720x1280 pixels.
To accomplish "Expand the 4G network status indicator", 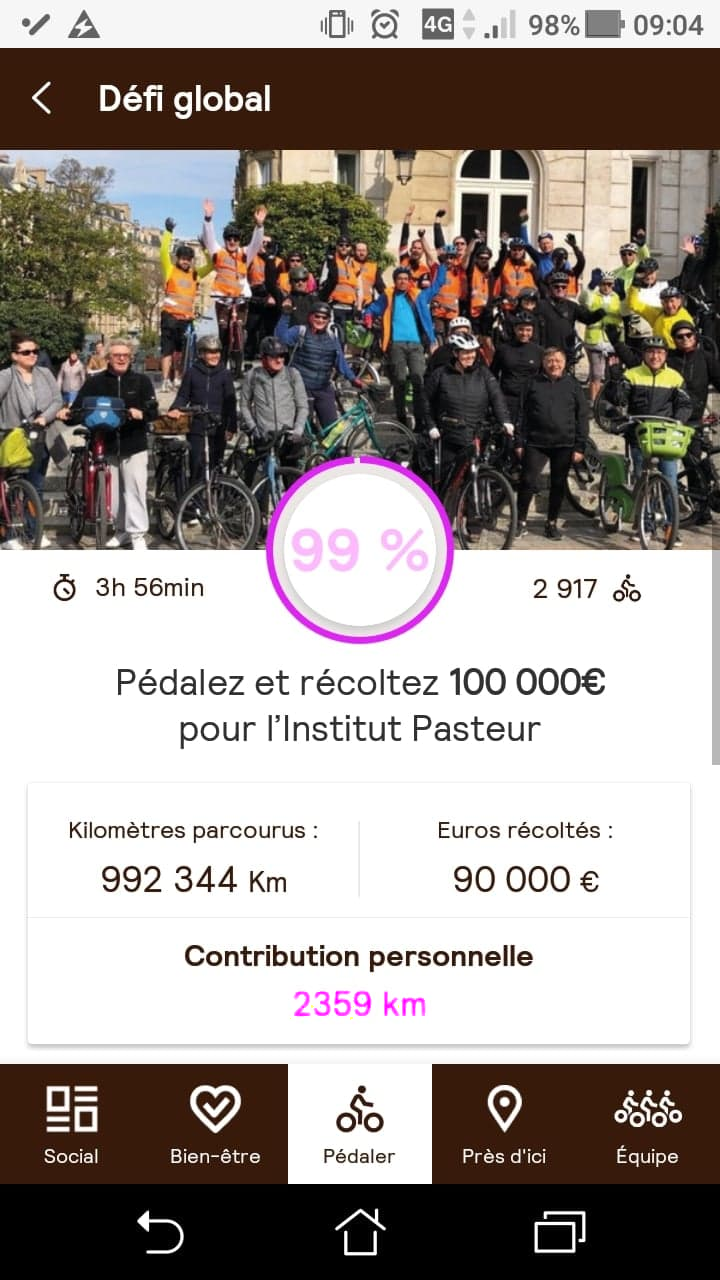I will [x=436, y=23].
